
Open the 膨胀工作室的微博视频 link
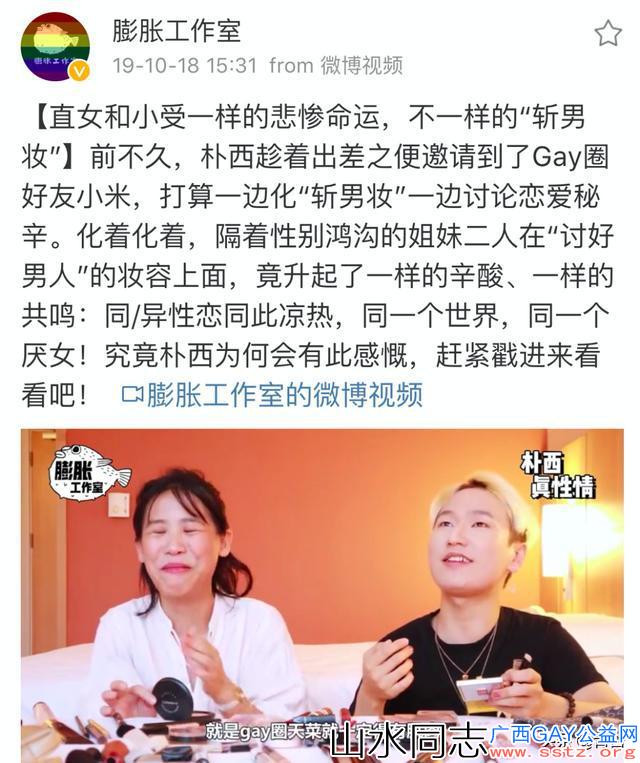272,393
